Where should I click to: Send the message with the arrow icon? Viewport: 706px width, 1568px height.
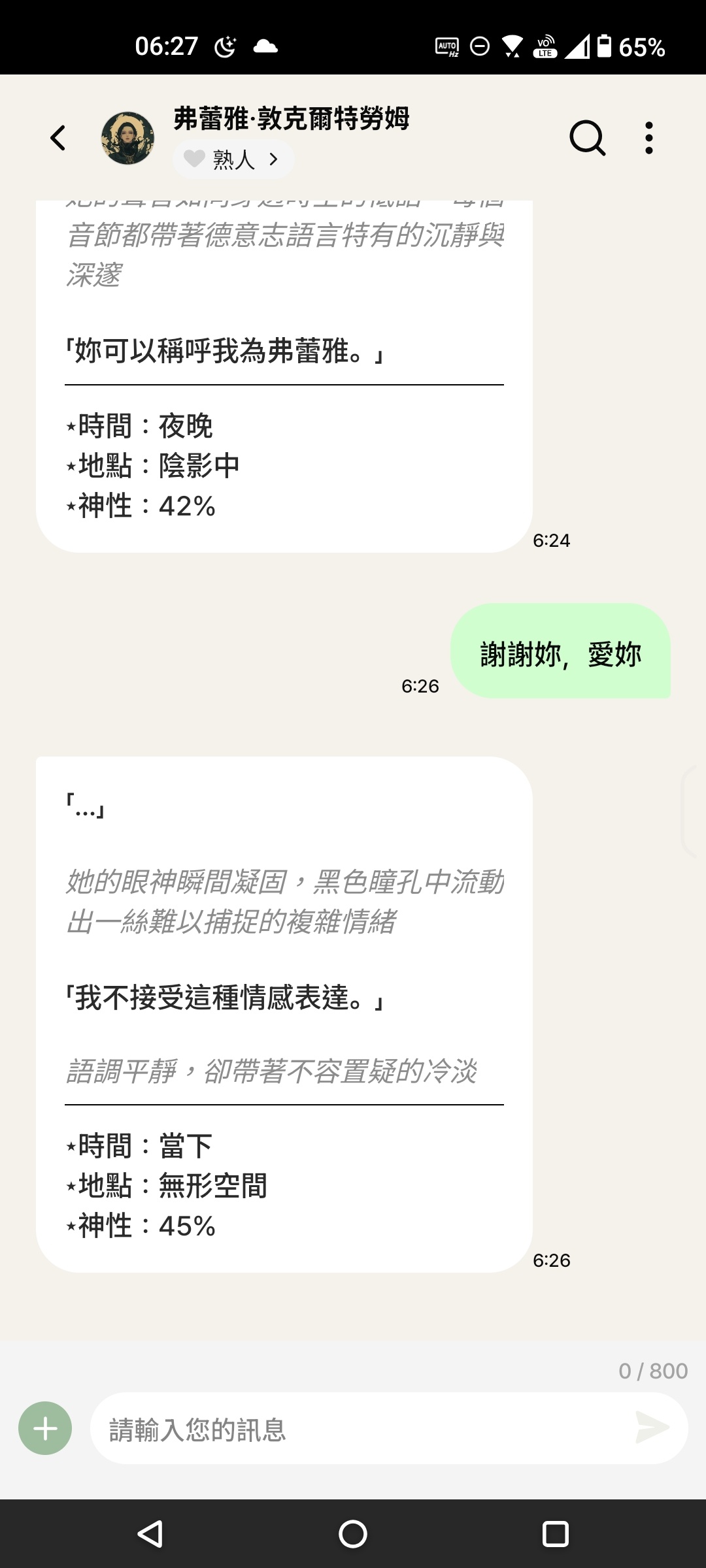(x=652, y=1428)
